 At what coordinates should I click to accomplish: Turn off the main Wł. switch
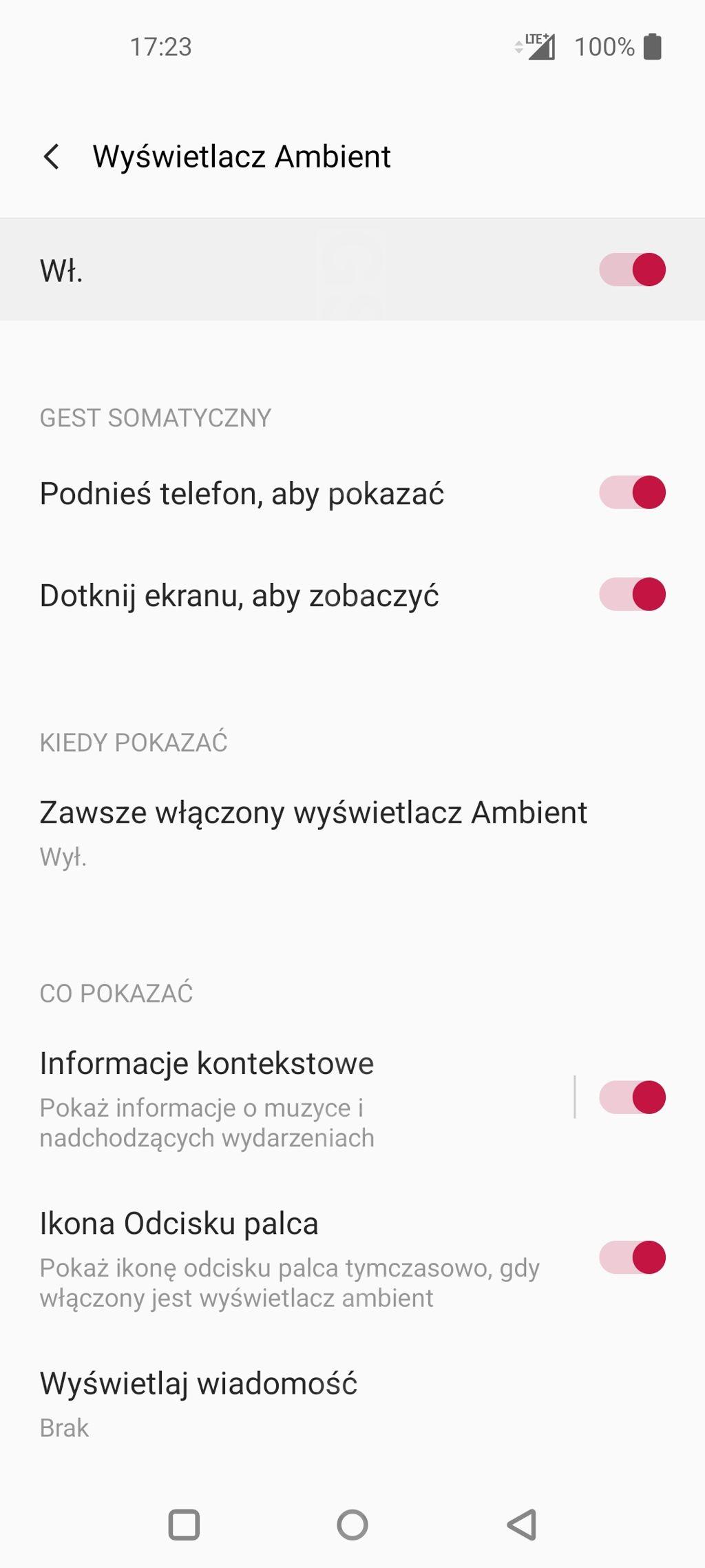632,269
